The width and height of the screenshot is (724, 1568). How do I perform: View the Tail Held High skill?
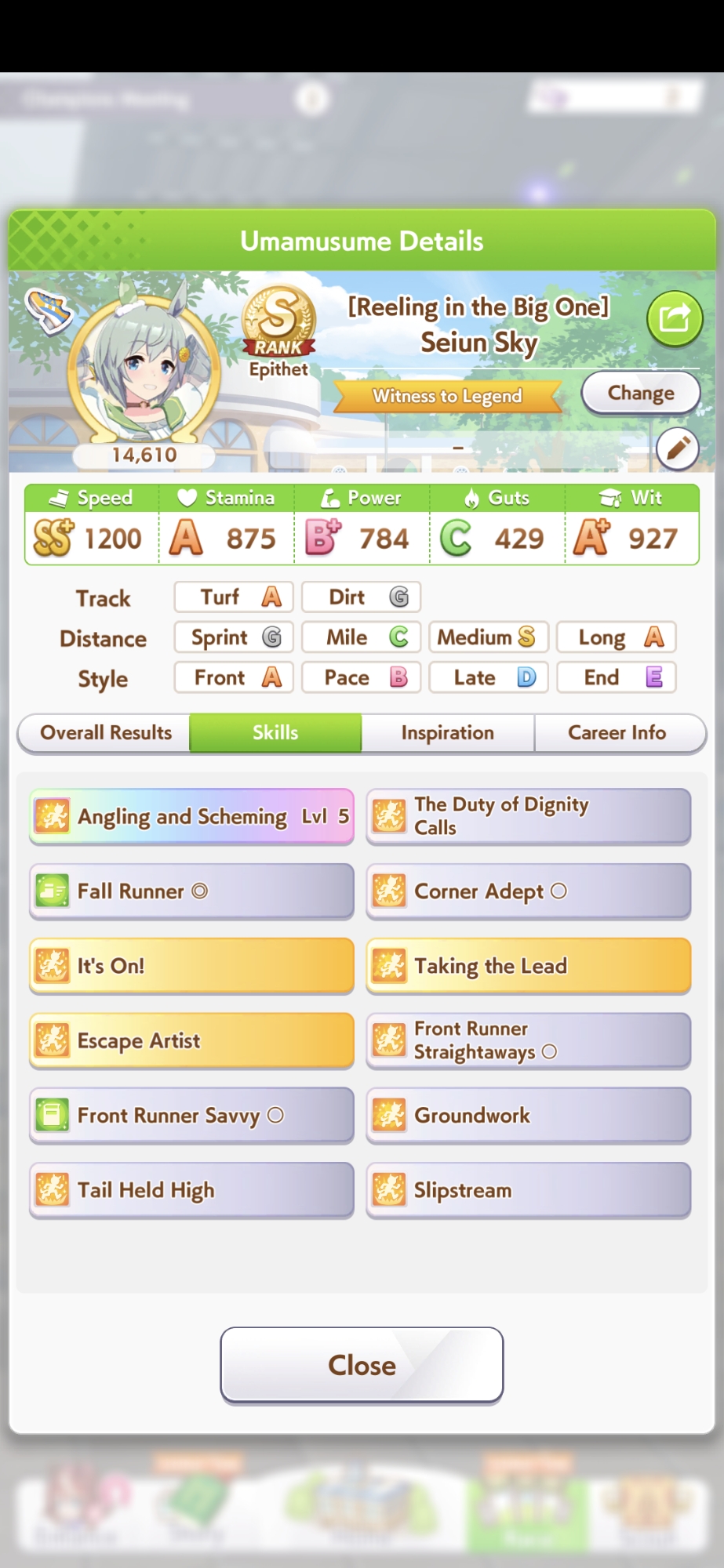191,1190
